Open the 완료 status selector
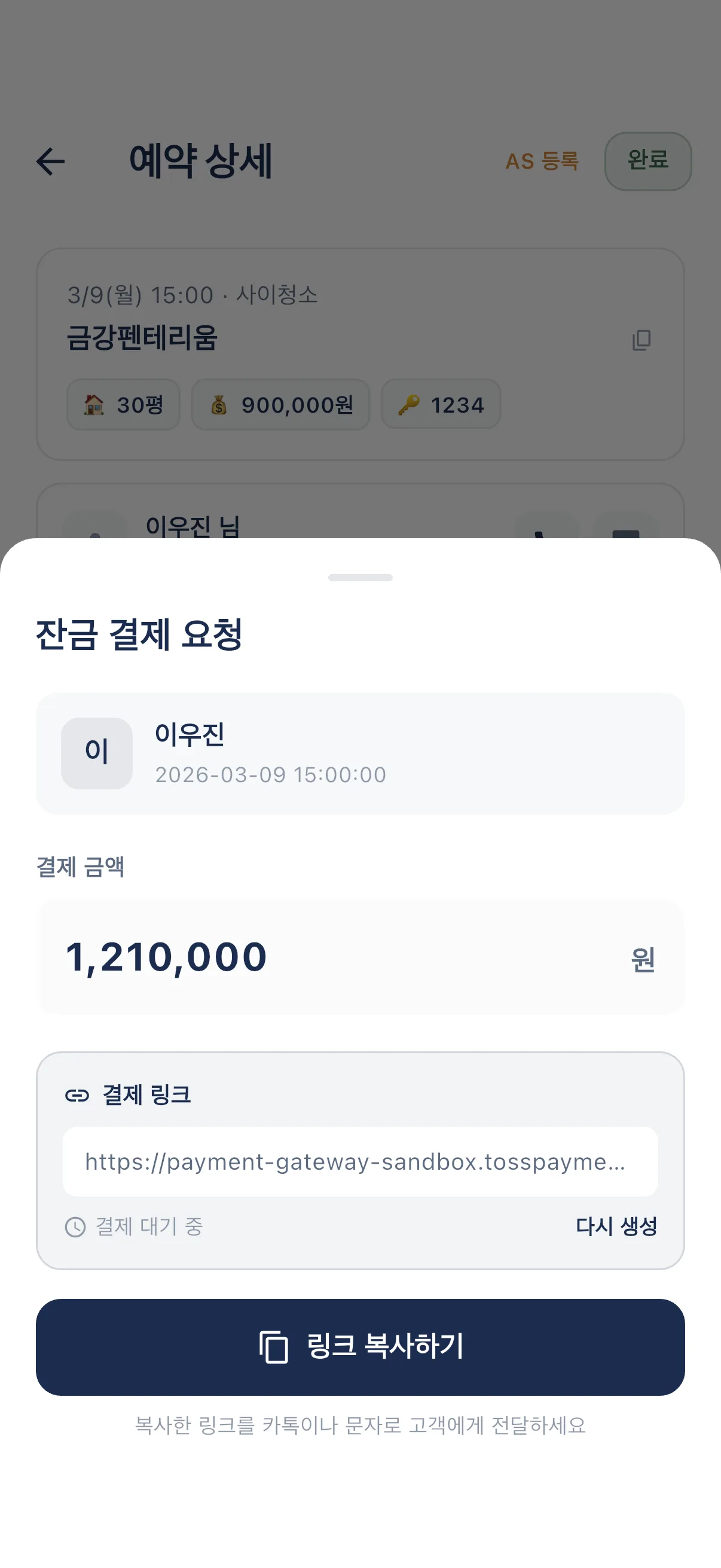This screenshot has width=721, height=1568. point(648,161)
